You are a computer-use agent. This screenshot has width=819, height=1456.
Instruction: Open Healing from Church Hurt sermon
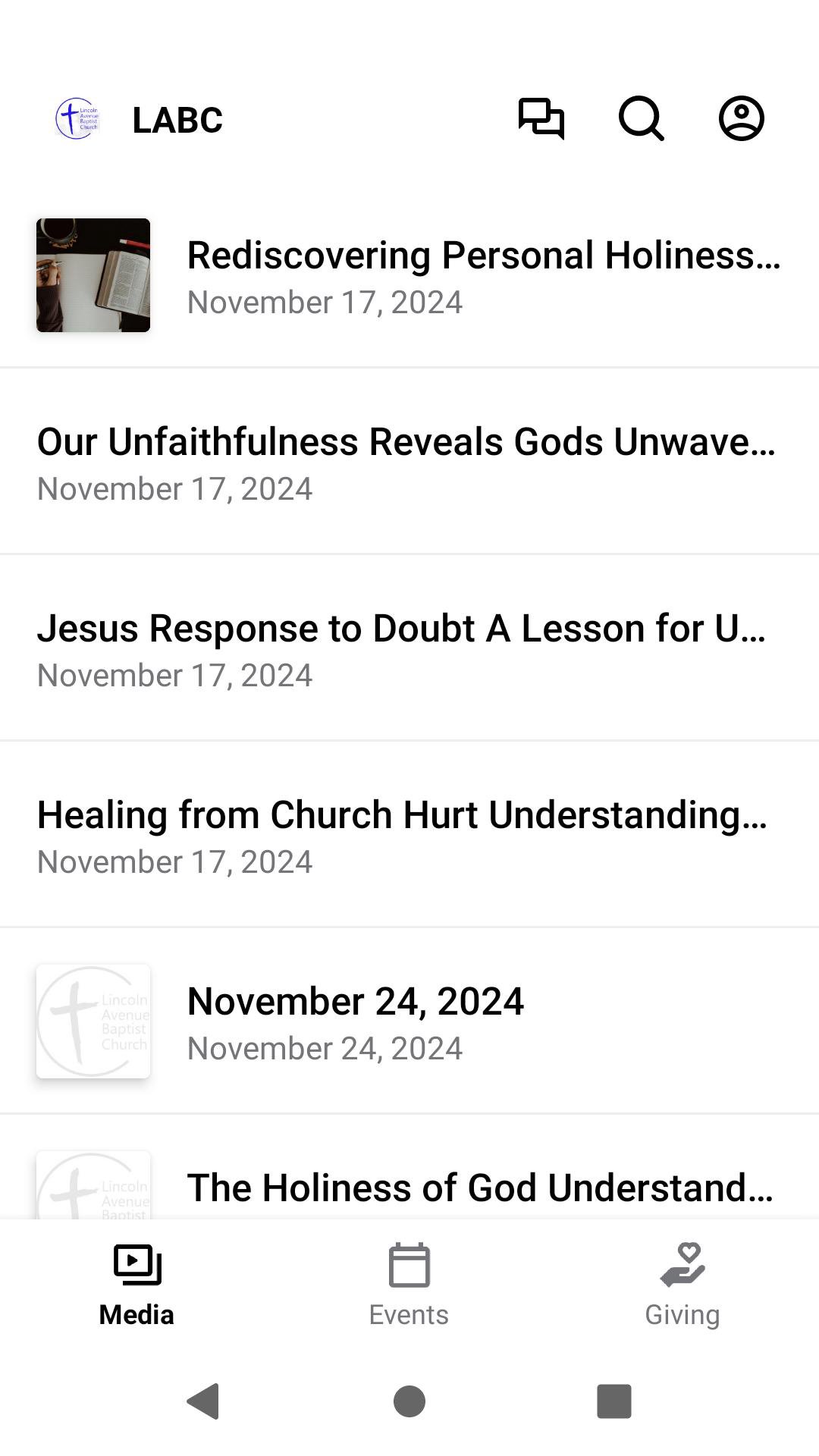(x=409, y=835)
